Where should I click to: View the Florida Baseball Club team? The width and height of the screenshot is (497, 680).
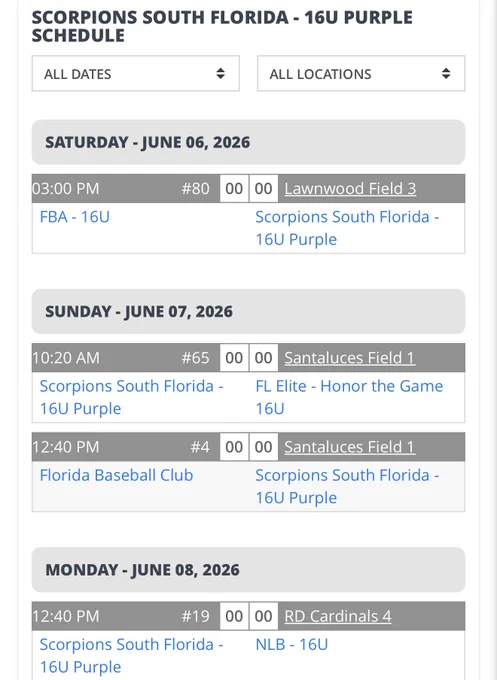click(116, 475)
